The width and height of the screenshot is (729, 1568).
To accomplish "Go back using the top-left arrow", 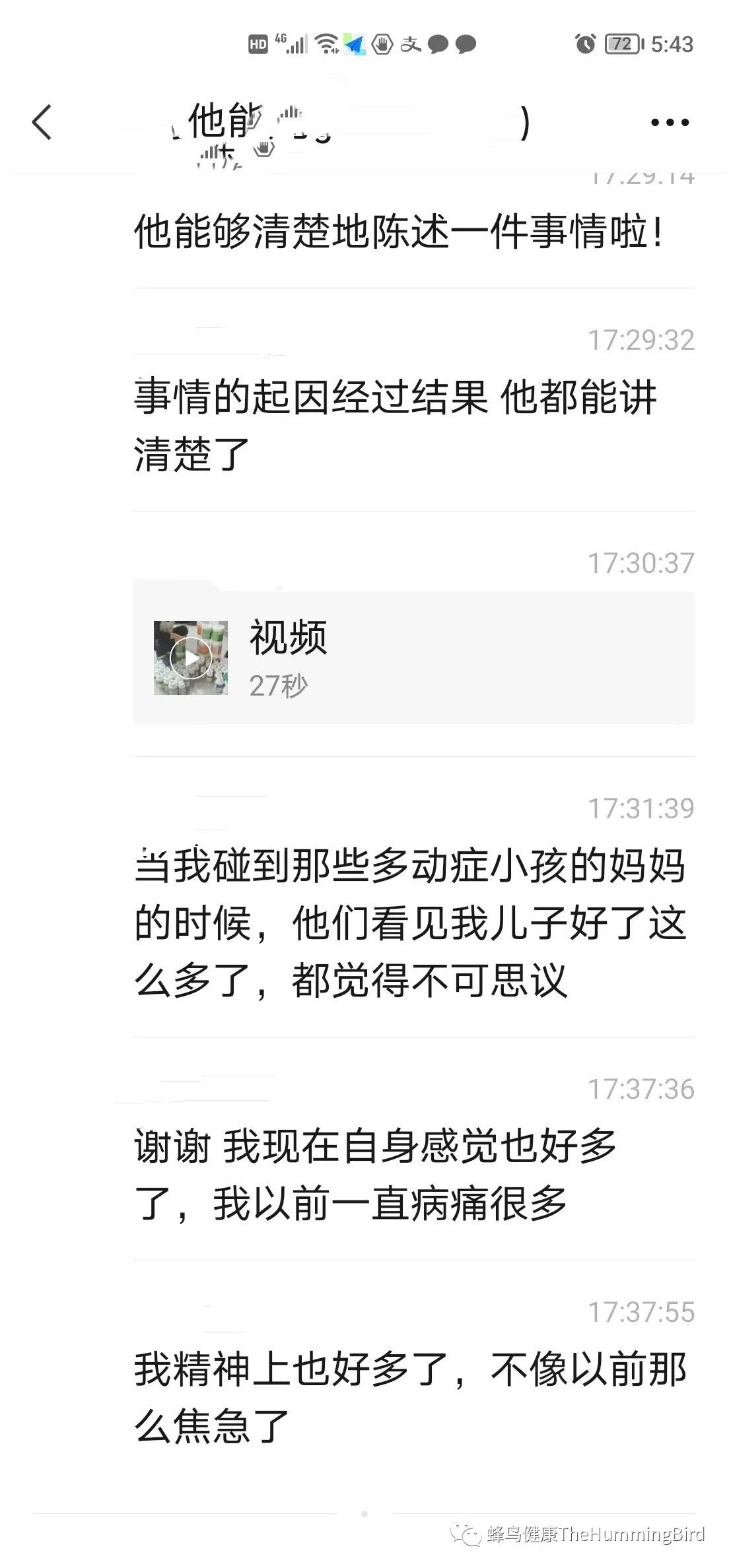I will (42, 122).
